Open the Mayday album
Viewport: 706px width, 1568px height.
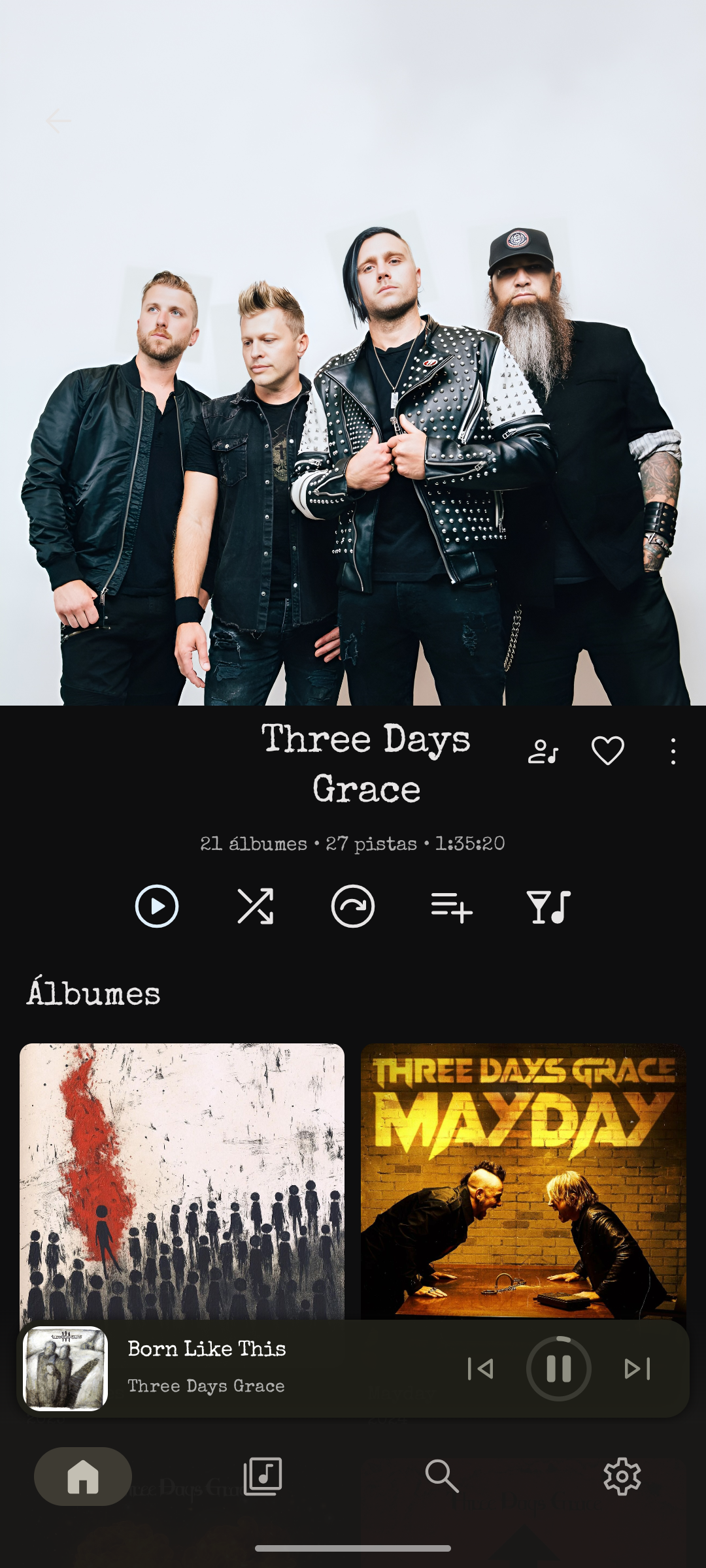pyautogui.click(x=523, y=1176)
